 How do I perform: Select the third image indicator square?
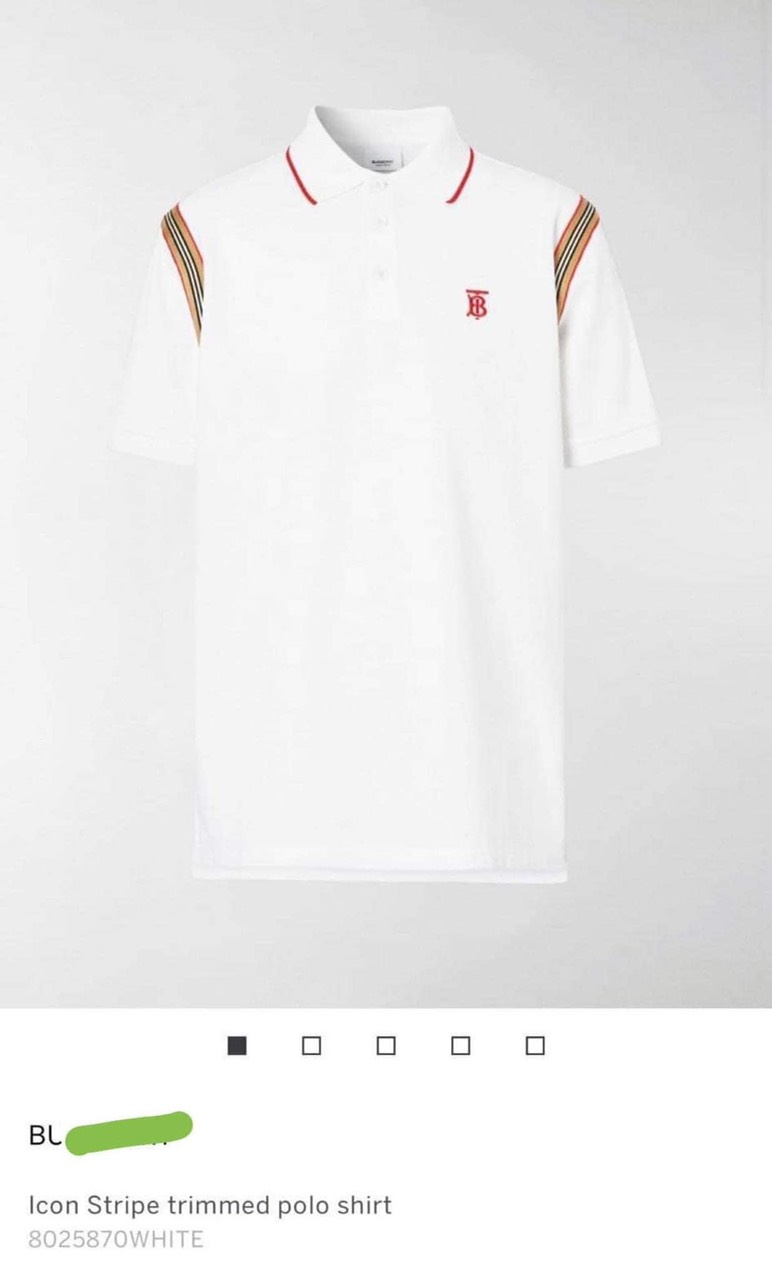click(386, 1046)
